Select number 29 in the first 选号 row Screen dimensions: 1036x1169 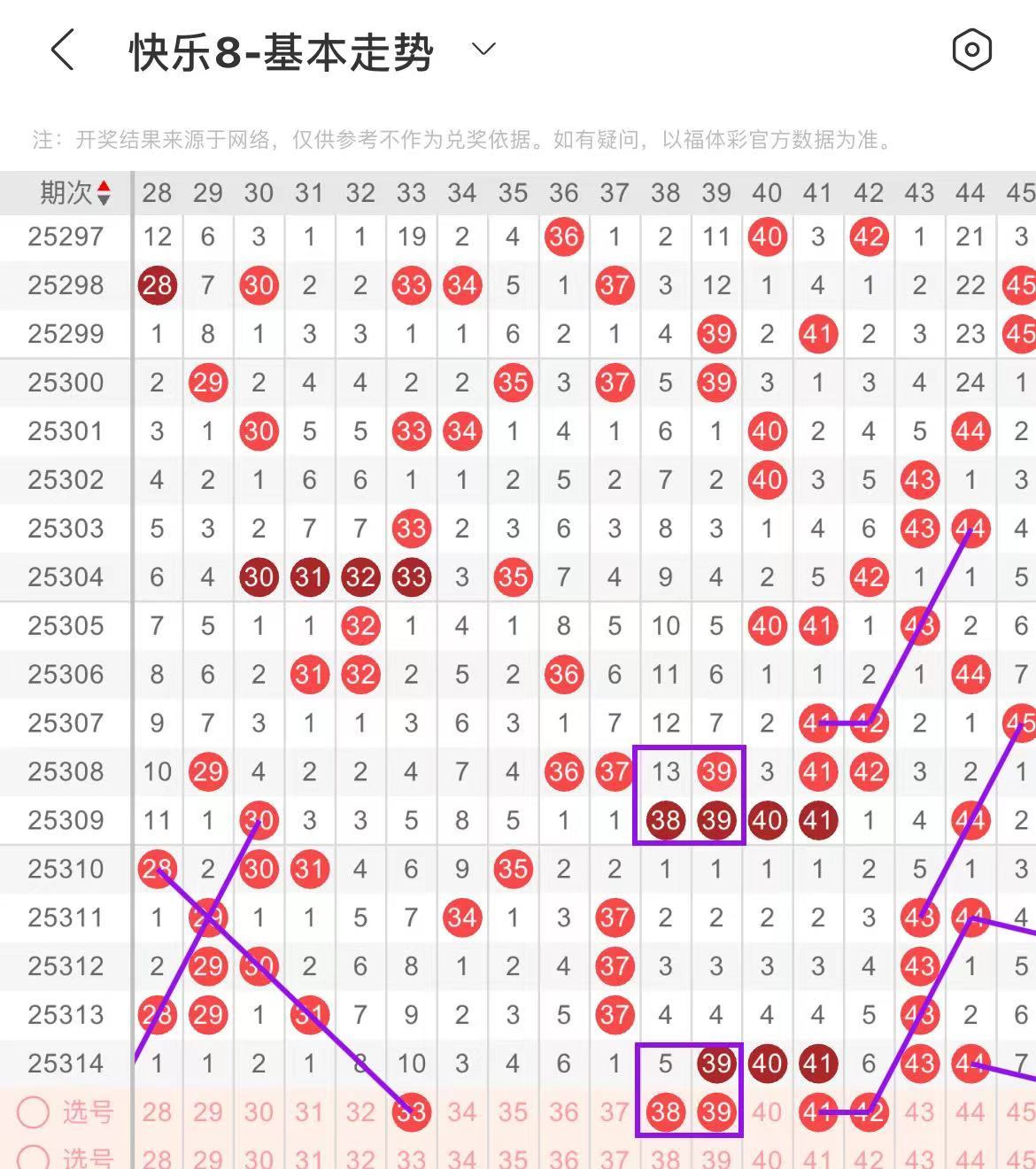(x=208, y=1112)
